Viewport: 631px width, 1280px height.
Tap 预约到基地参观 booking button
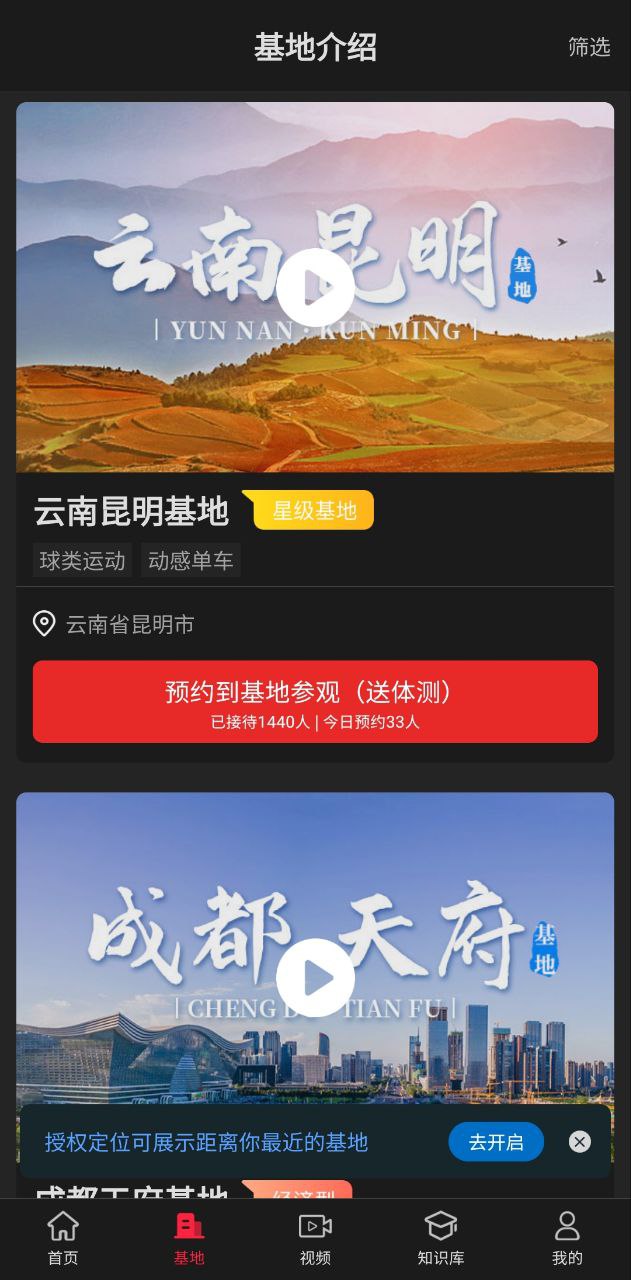315,702
